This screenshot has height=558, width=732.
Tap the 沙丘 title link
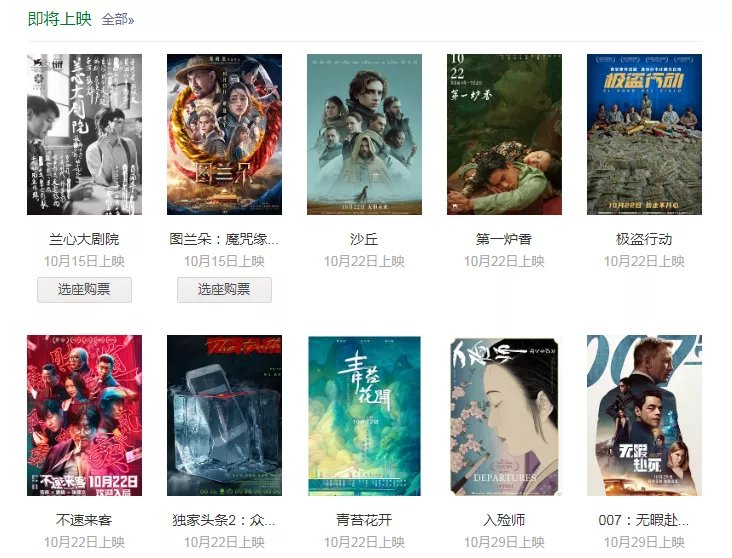(x=364, y=240)
